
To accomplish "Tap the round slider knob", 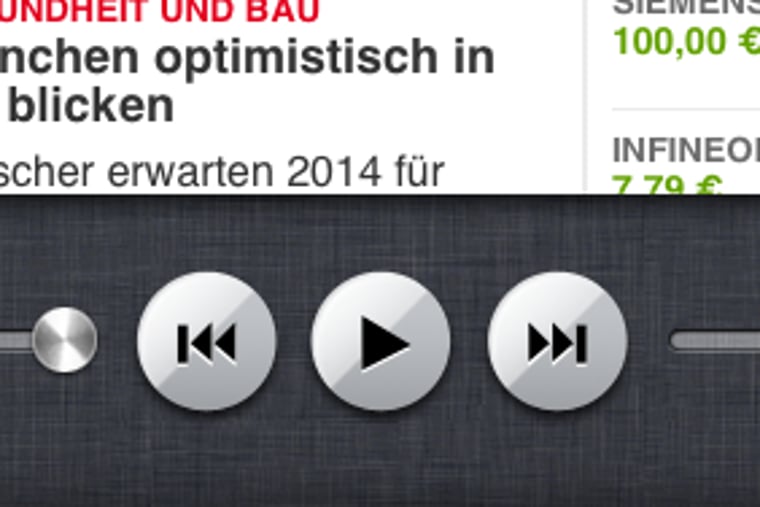I will [x=65, y=340].
